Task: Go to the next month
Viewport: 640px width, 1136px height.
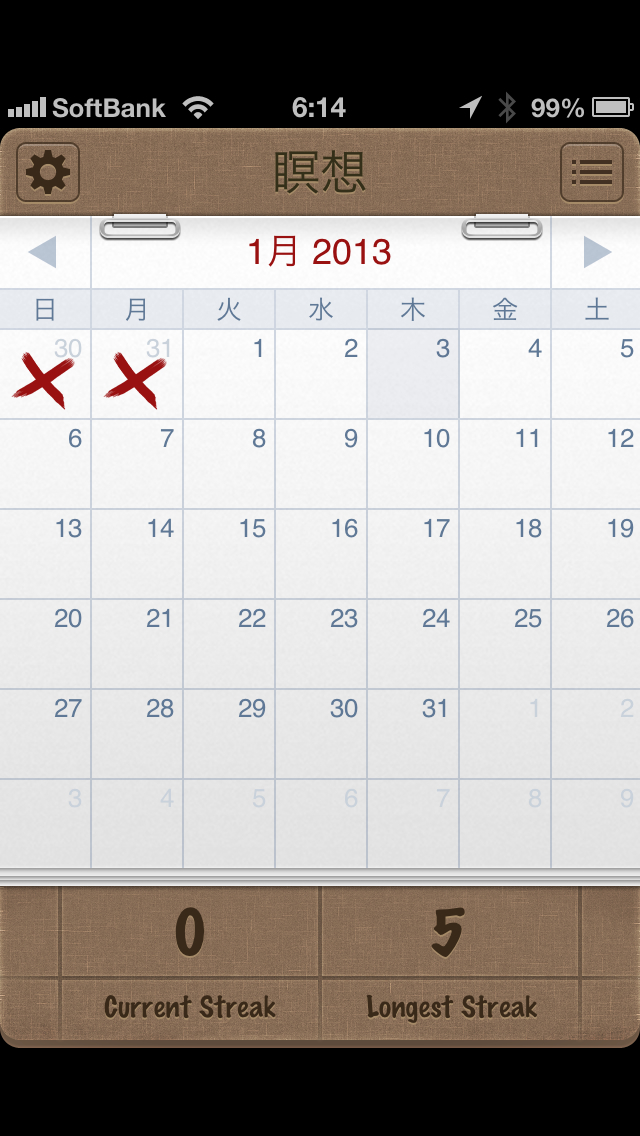Action: coord(596,252)
